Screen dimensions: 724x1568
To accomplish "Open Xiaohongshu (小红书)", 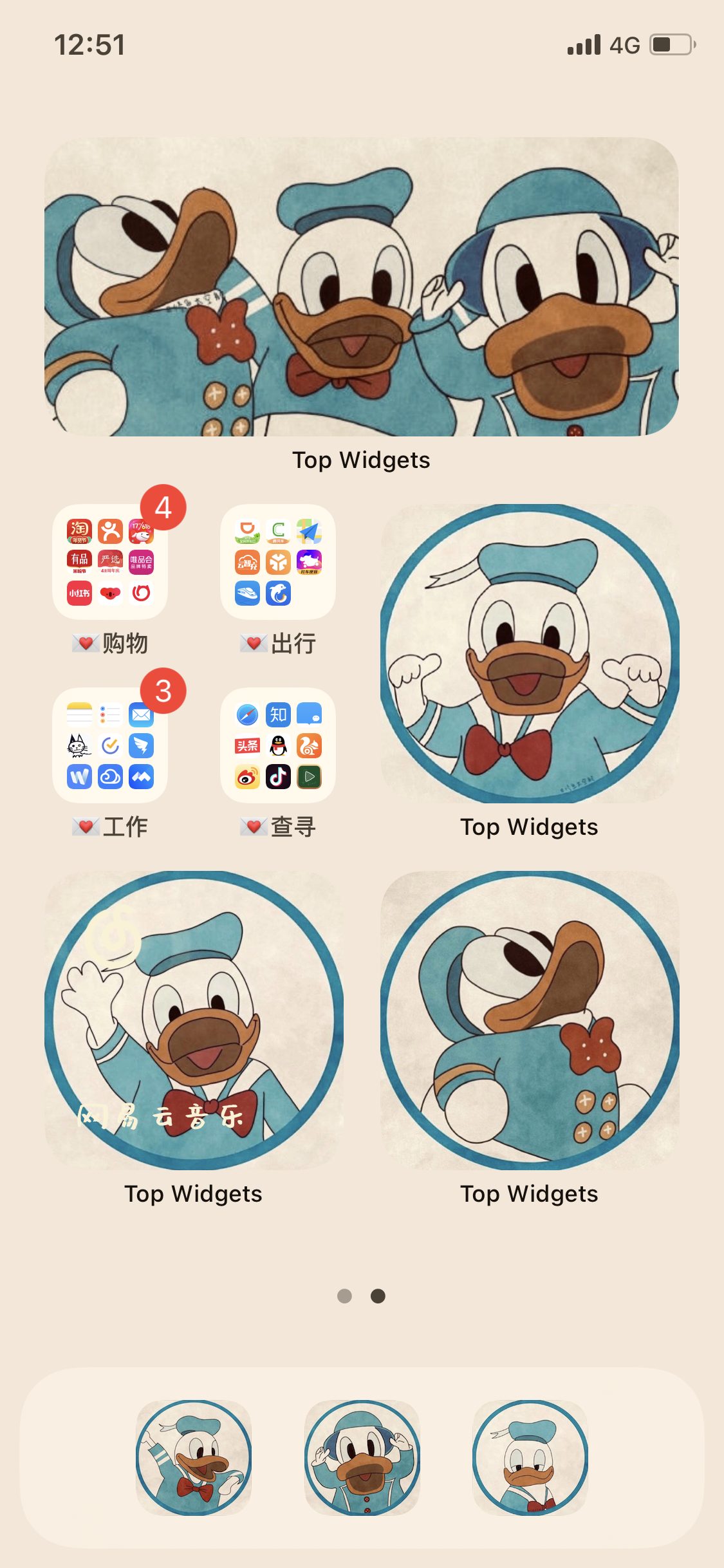I will pos(79,592).
